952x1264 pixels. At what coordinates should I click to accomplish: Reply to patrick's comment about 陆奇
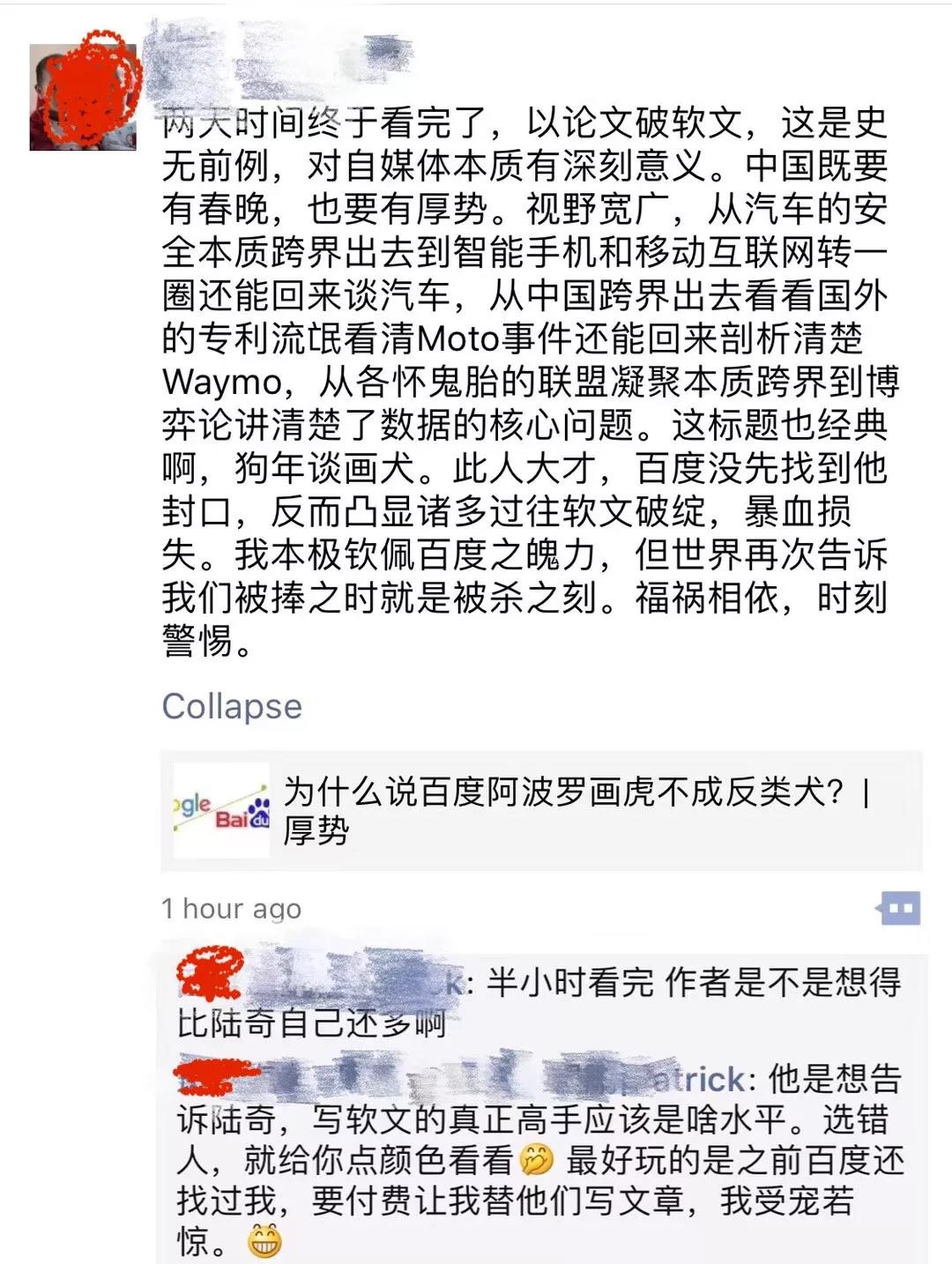tap(538, 1159)
